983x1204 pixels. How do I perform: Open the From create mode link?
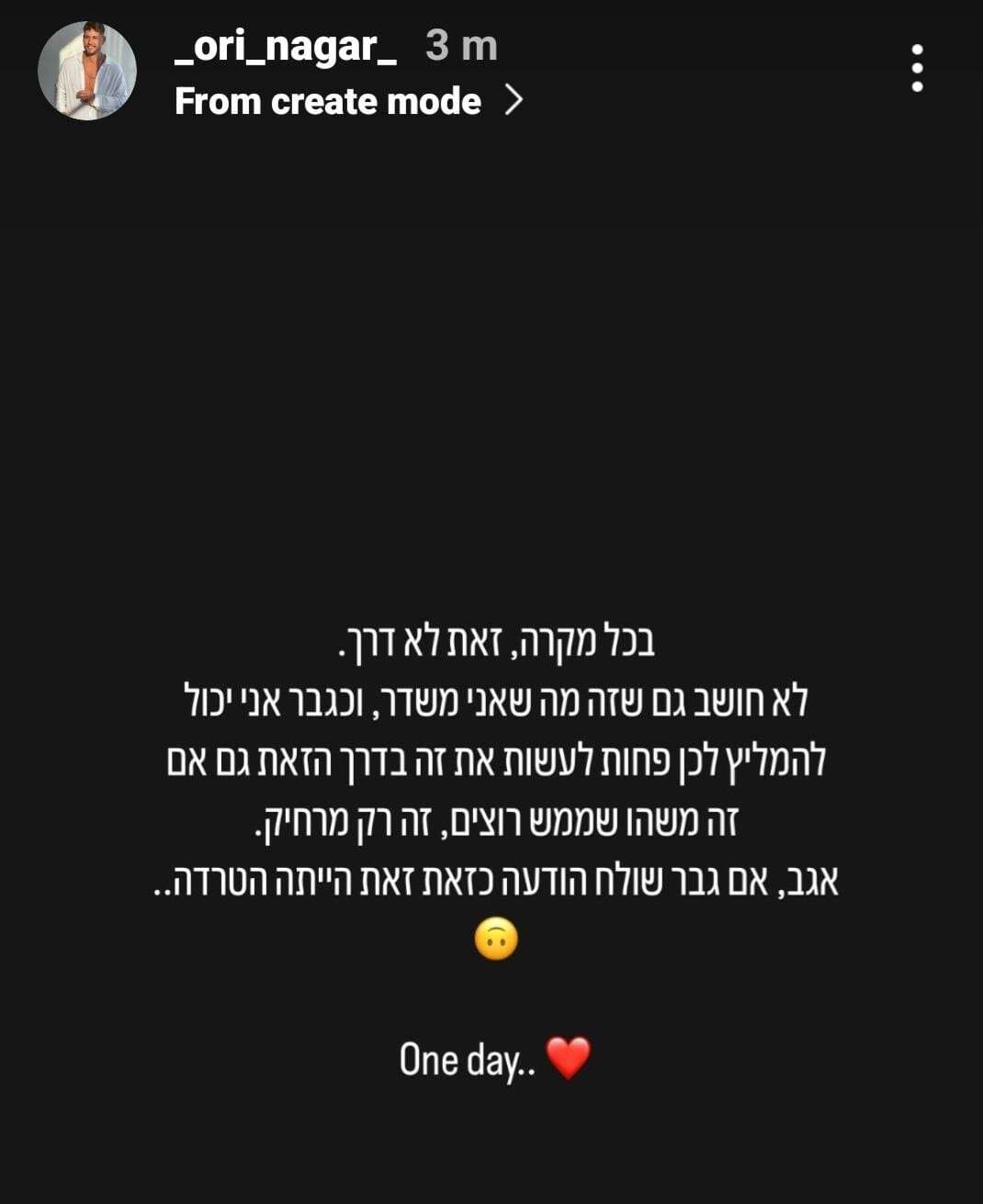coord(348,101)
